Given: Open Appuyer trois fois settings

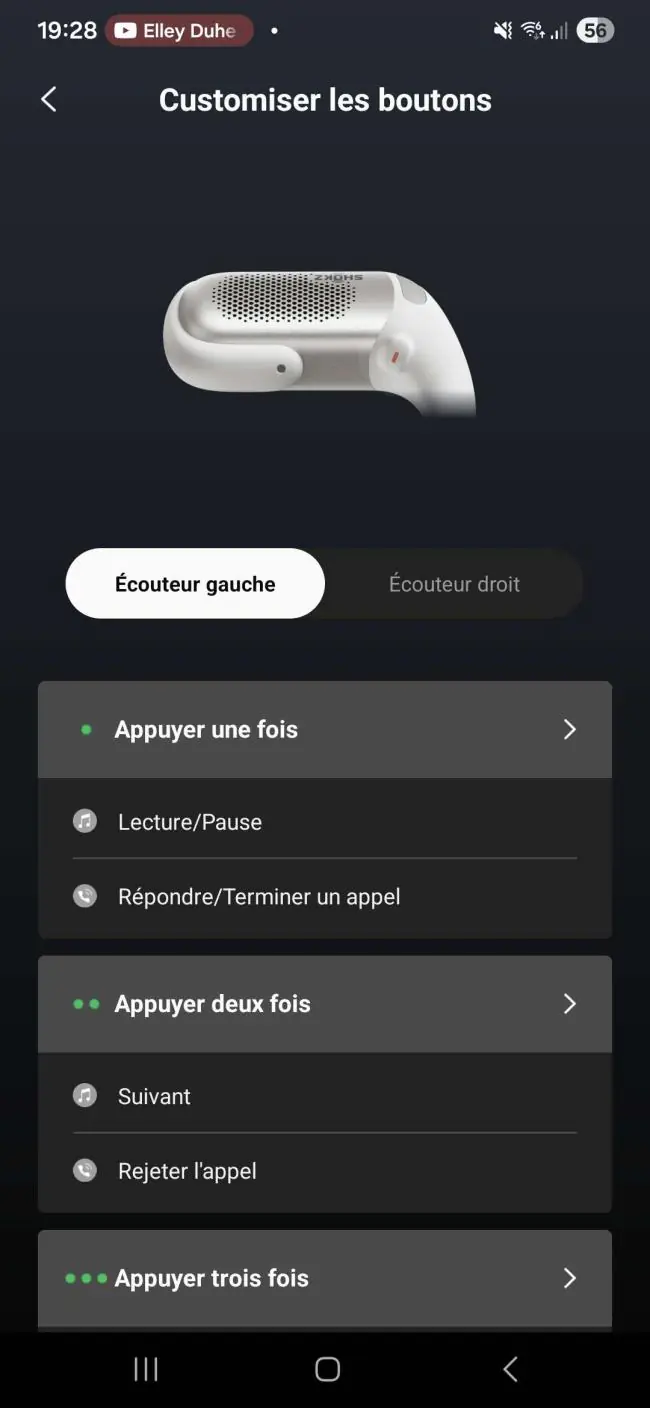Looking at the screenshot, I should pyautogui.click(x=325, y=1277).
